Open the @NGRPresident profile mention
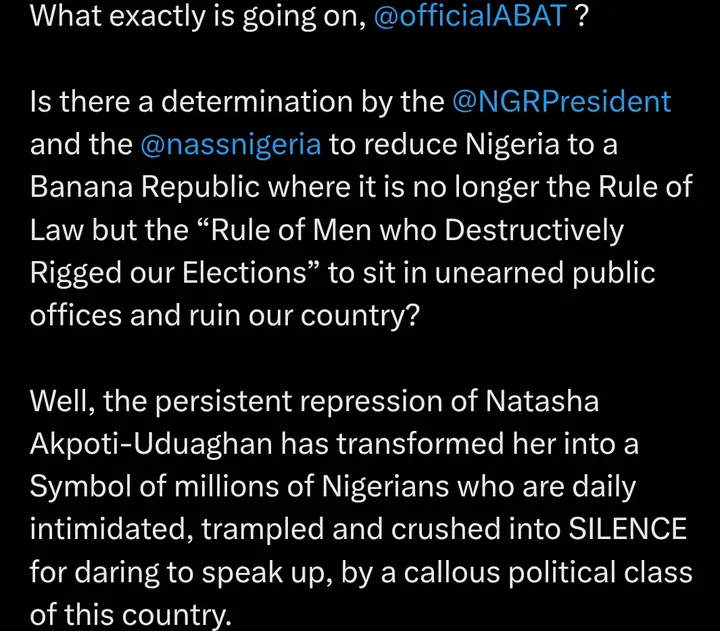 click(x=561, y=102)
